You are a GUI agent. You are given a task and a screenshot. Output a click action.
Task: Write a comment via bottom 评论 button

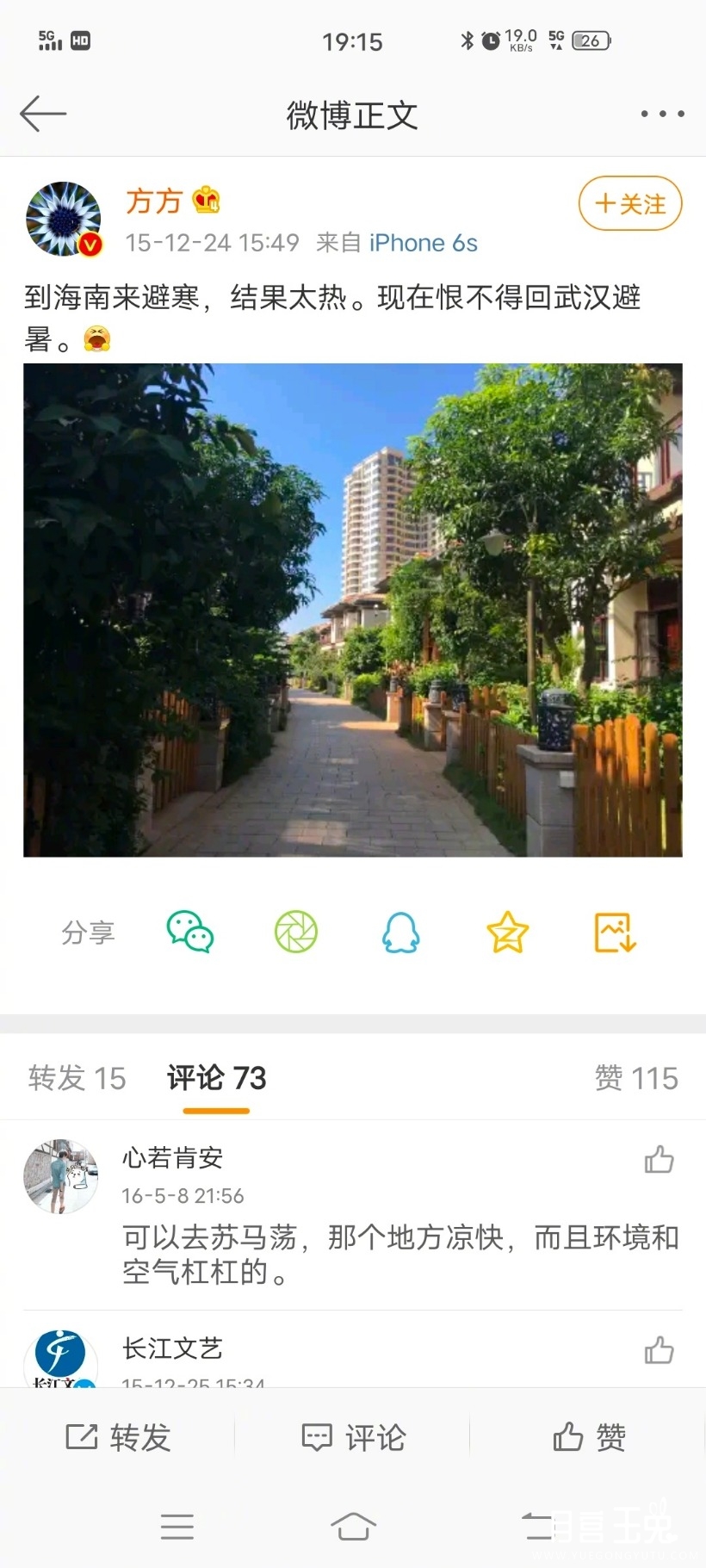pos(353,1437)
